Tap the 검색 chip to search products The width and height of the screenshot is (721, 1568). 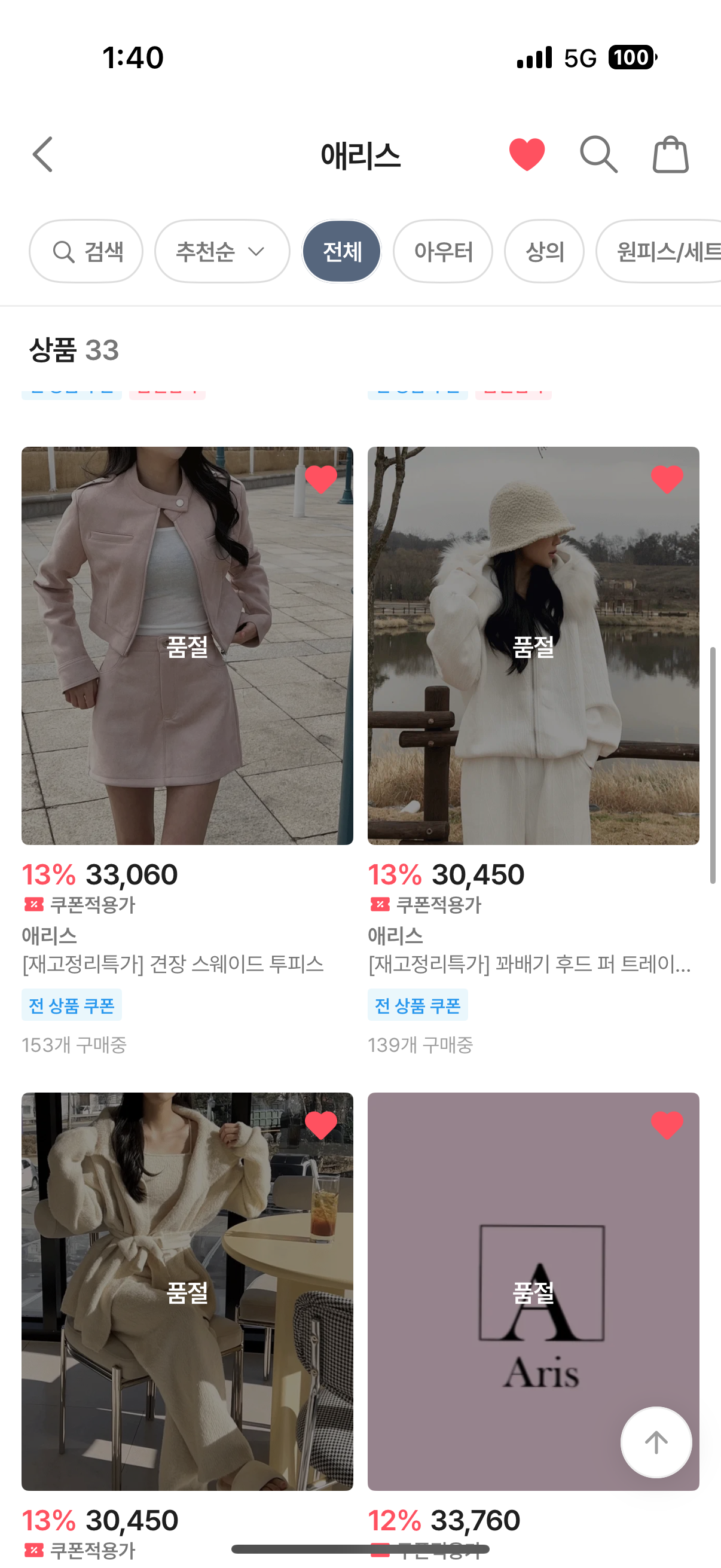pyautogui.click(x=87, y=251)
